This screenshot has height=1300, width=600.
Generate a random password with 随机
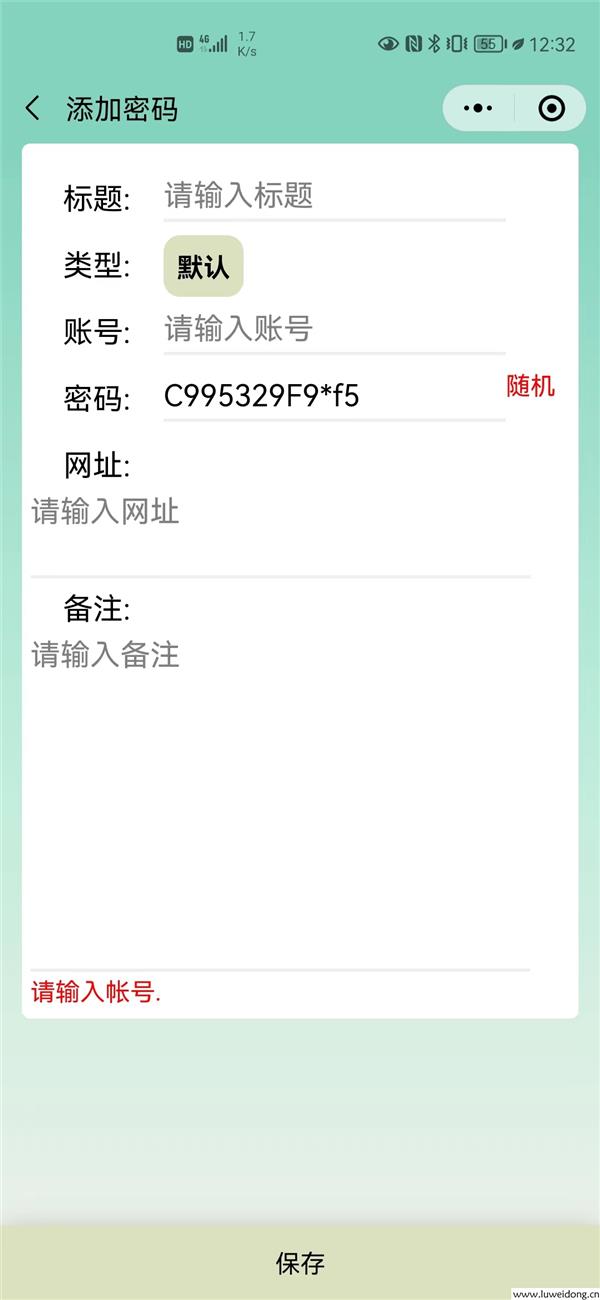coord(530,386)
